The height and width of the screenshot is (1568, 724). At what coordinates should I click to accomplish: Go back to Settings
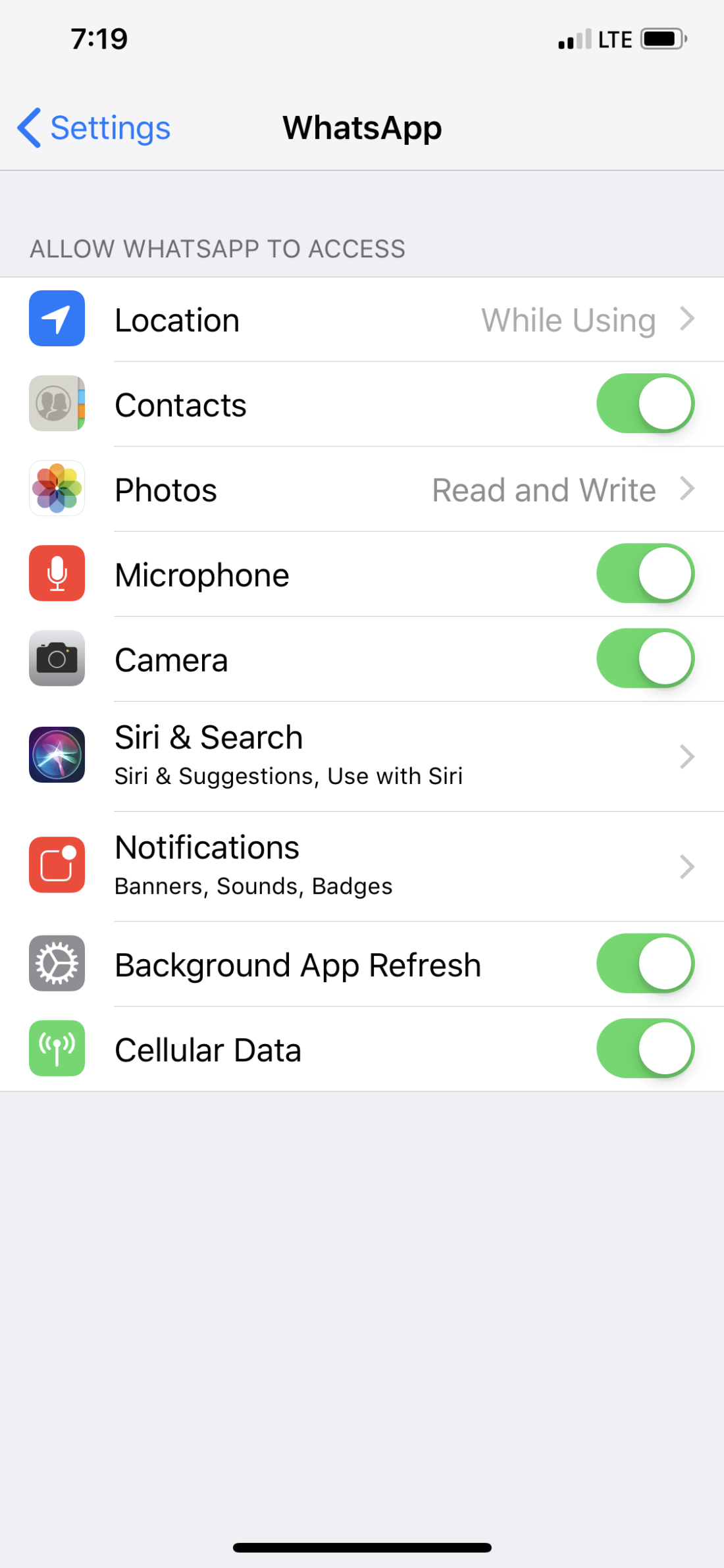pyautogui.click(x=93, y=127)
